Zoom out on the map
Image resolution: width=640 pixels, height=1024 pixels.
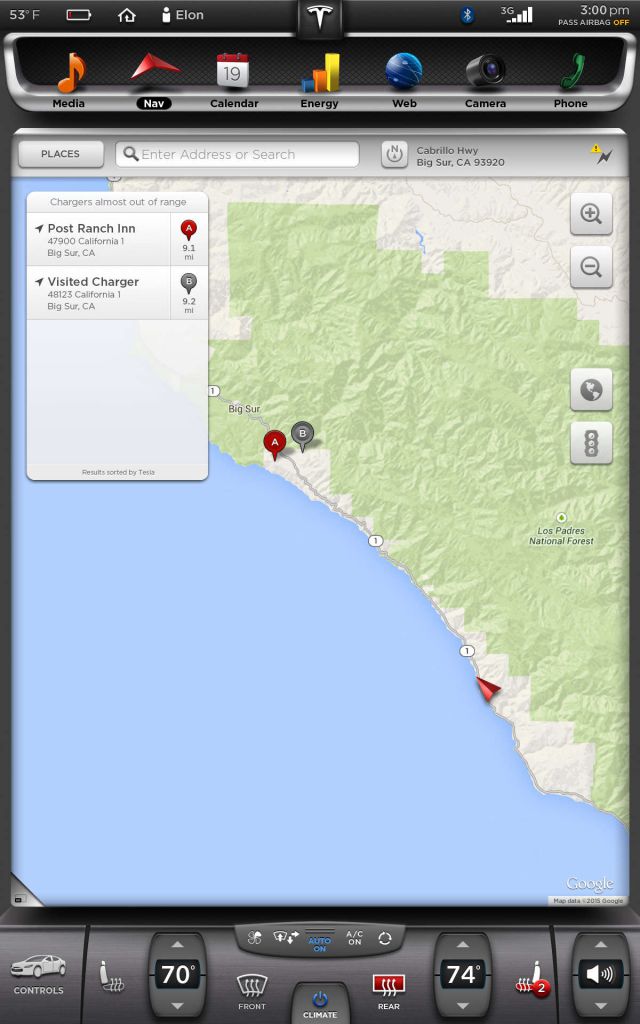click(591, 267)
